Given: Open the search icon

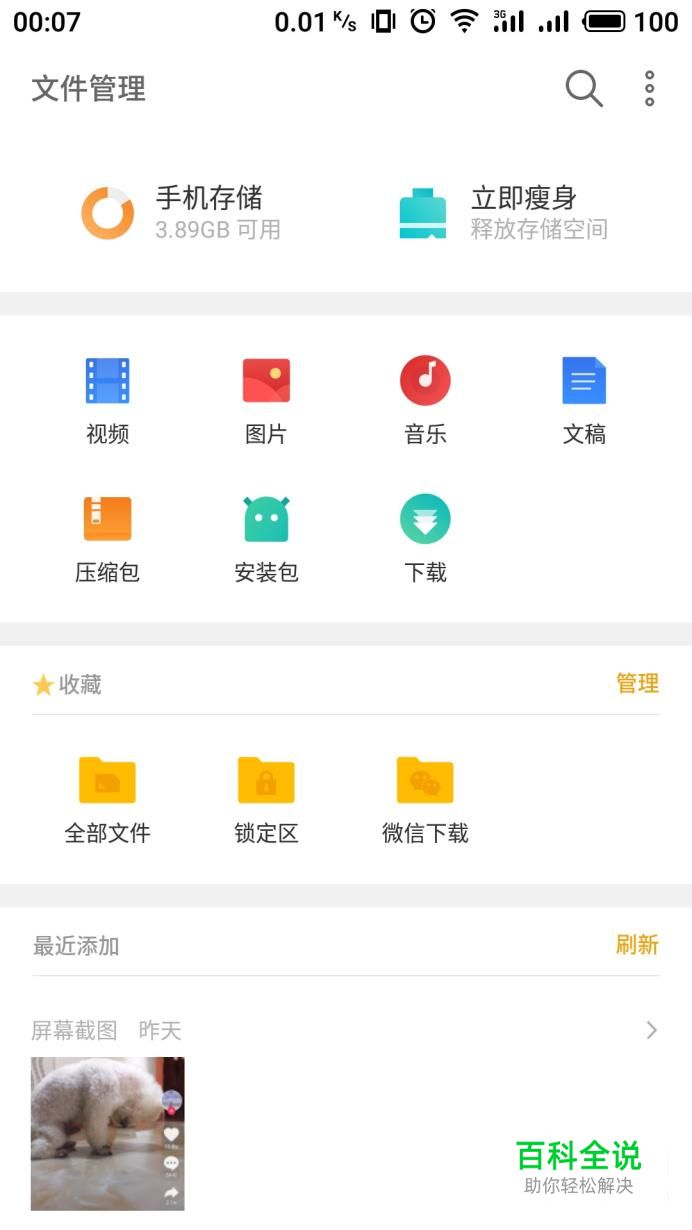Looking at the screenshot, I should [x=584, y=89].
